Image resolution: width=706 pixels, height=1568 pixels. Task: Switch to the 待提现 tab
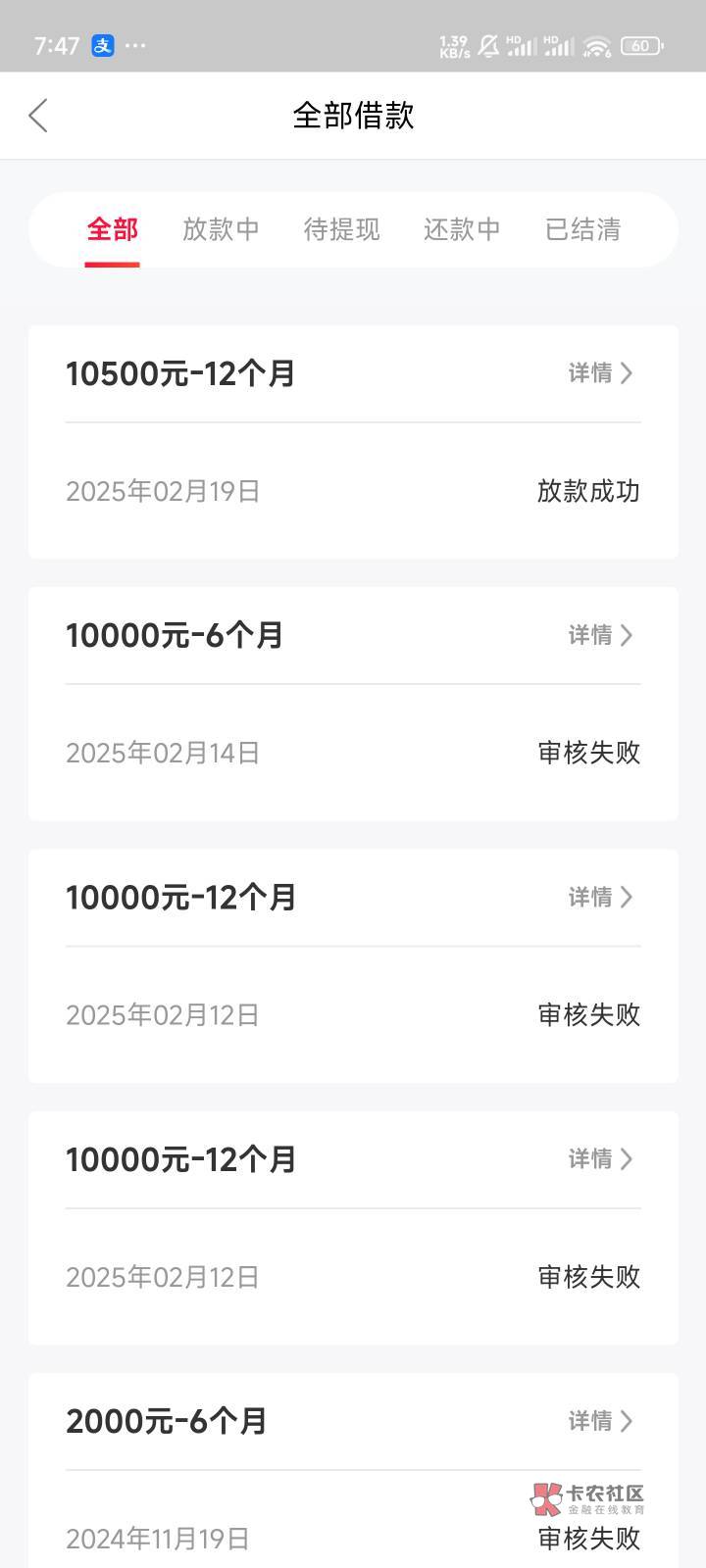[341, 230]
